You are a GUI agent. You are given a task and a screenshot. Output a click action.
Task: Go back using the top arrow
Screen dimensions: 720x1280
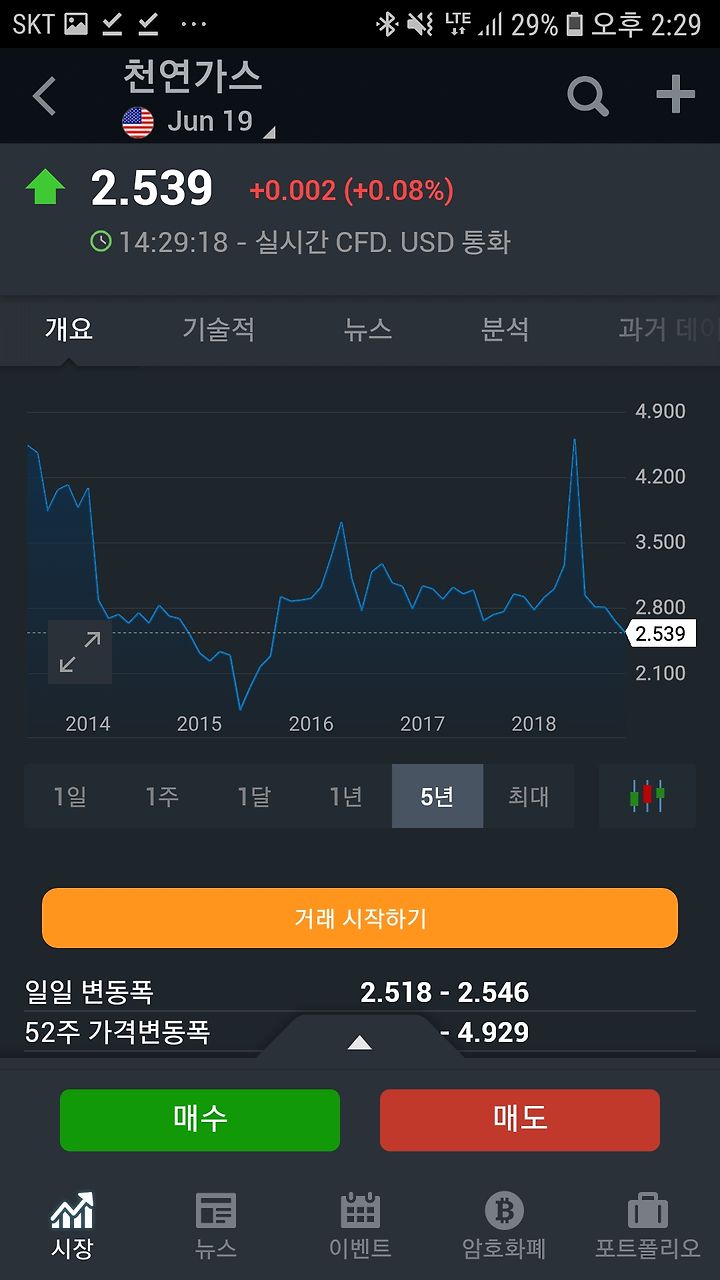pos(44,97)
